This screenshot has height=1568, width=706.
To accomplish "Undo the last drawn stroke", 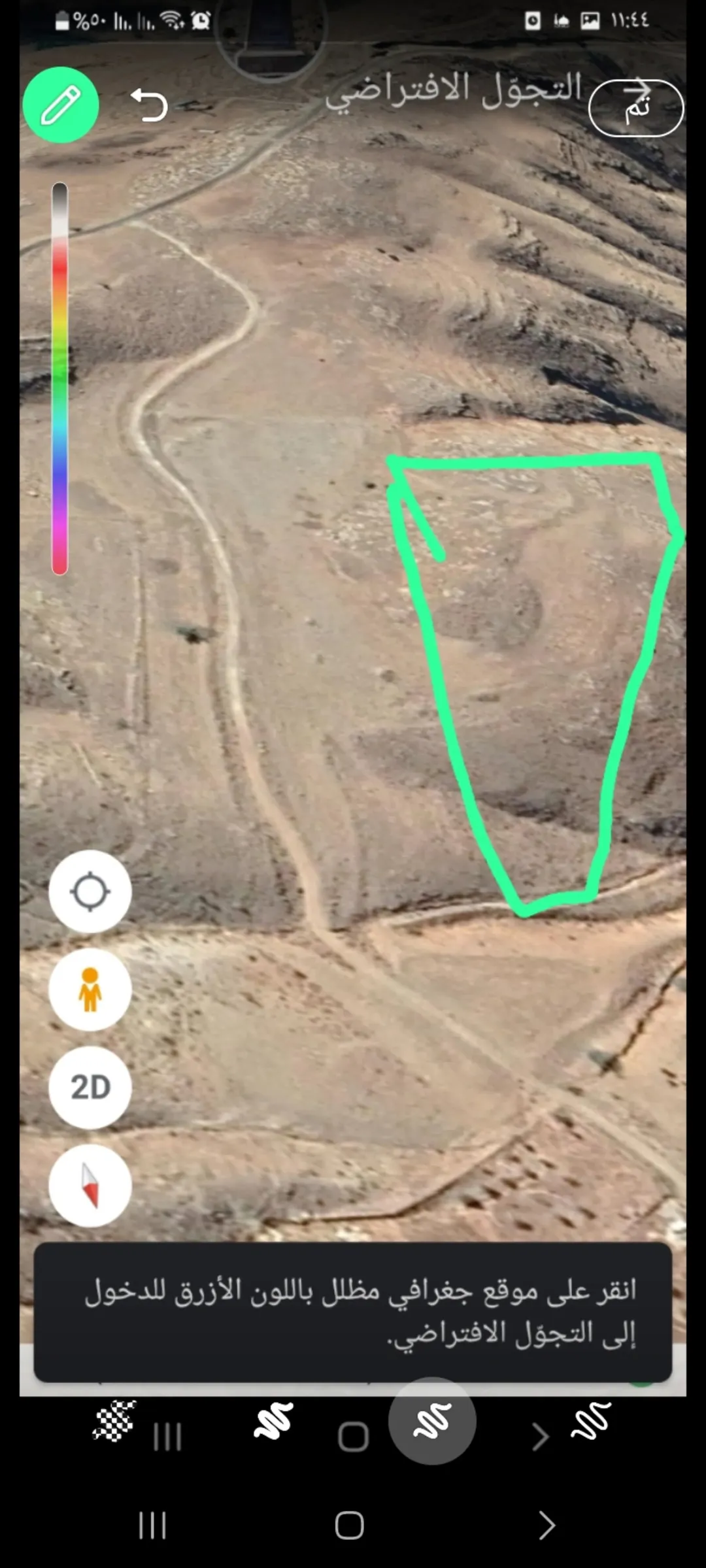I will pyautogui.click(x=150, y=105).
